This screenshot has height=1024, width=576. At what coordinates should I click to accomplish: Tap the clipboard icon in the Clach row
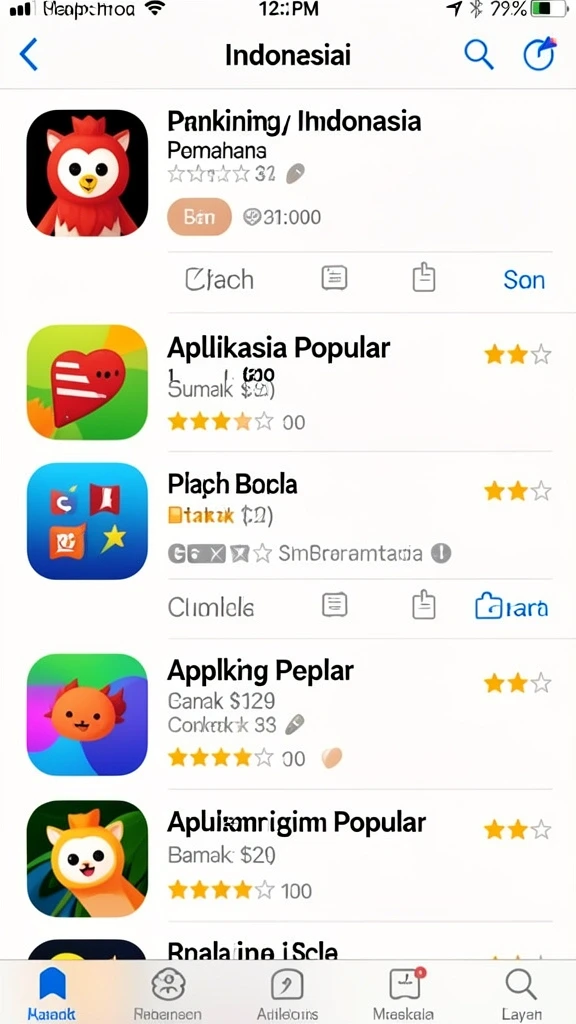(x=424, y=277)
